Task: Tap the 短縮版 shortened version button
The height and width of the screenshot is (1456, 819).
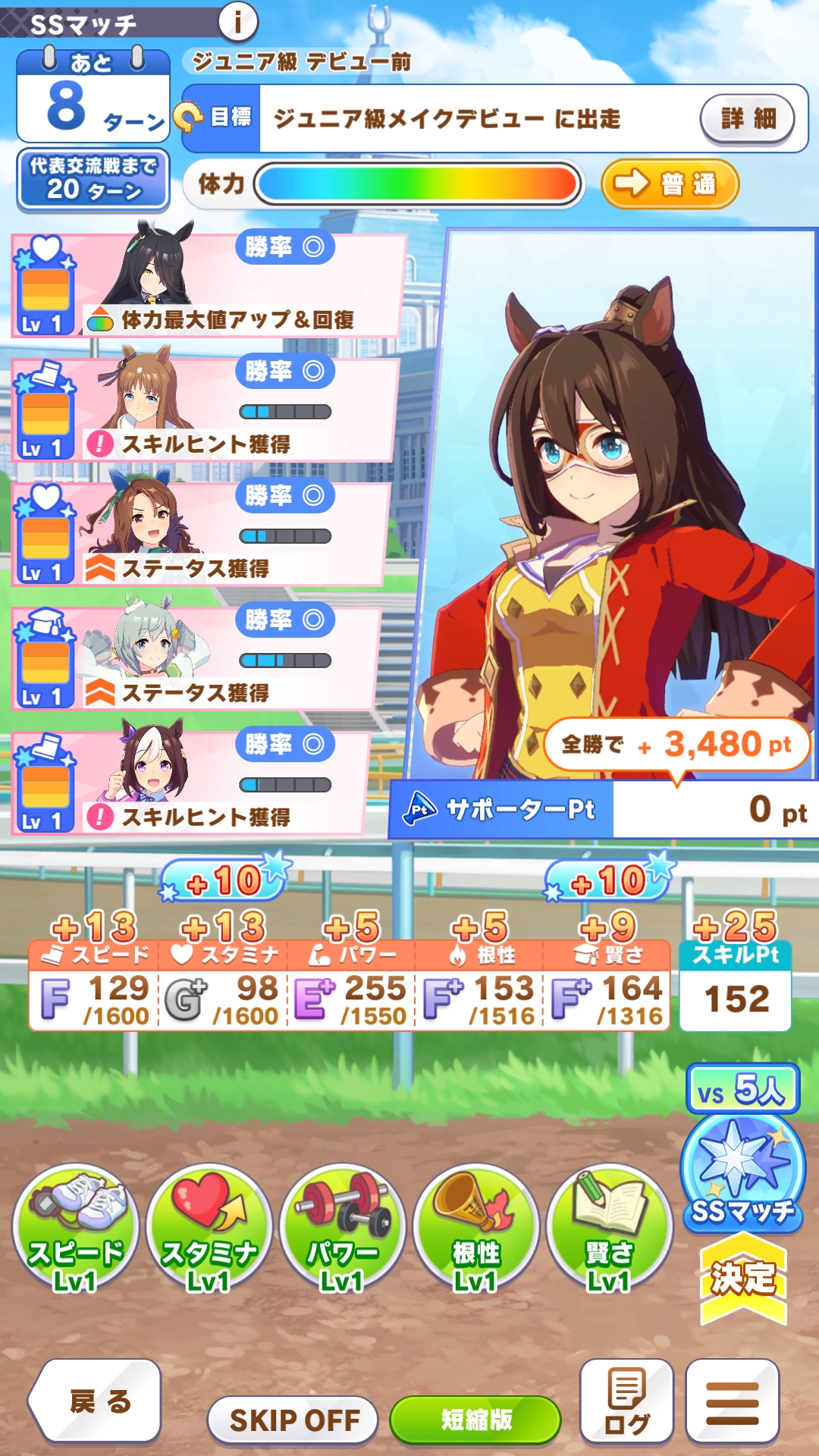Action: tap(475, 1420)
